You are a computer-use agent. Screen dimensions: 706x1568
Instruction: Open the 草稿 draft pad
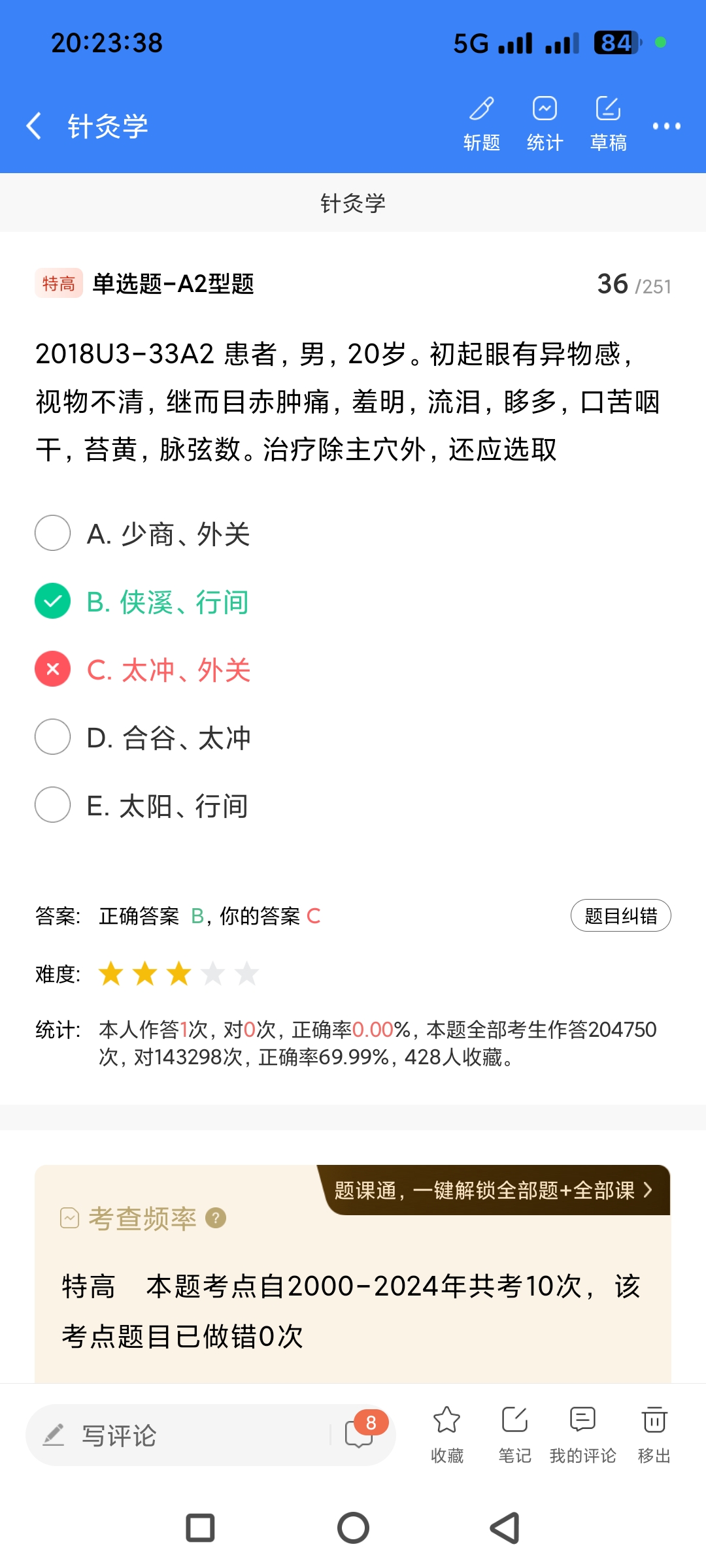(608, 123)
